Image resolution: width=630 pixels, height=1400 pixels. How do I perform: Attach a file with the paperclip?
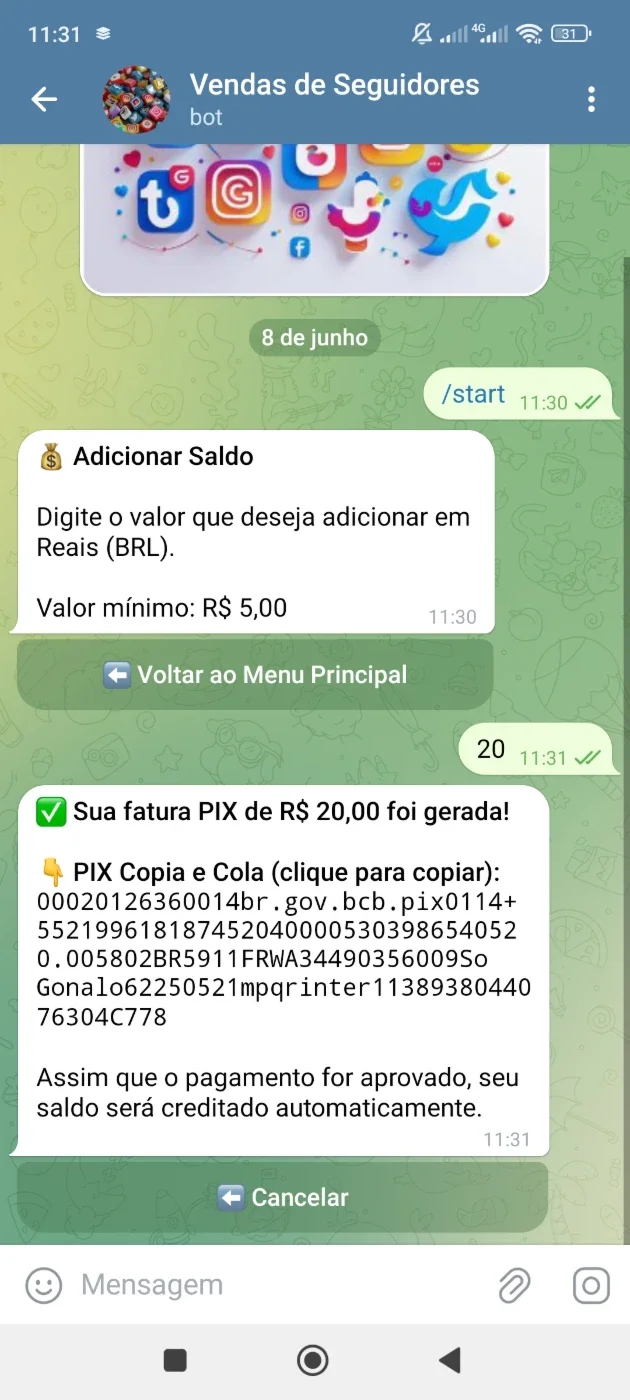pyautogui.click(x=514, y=1285)
